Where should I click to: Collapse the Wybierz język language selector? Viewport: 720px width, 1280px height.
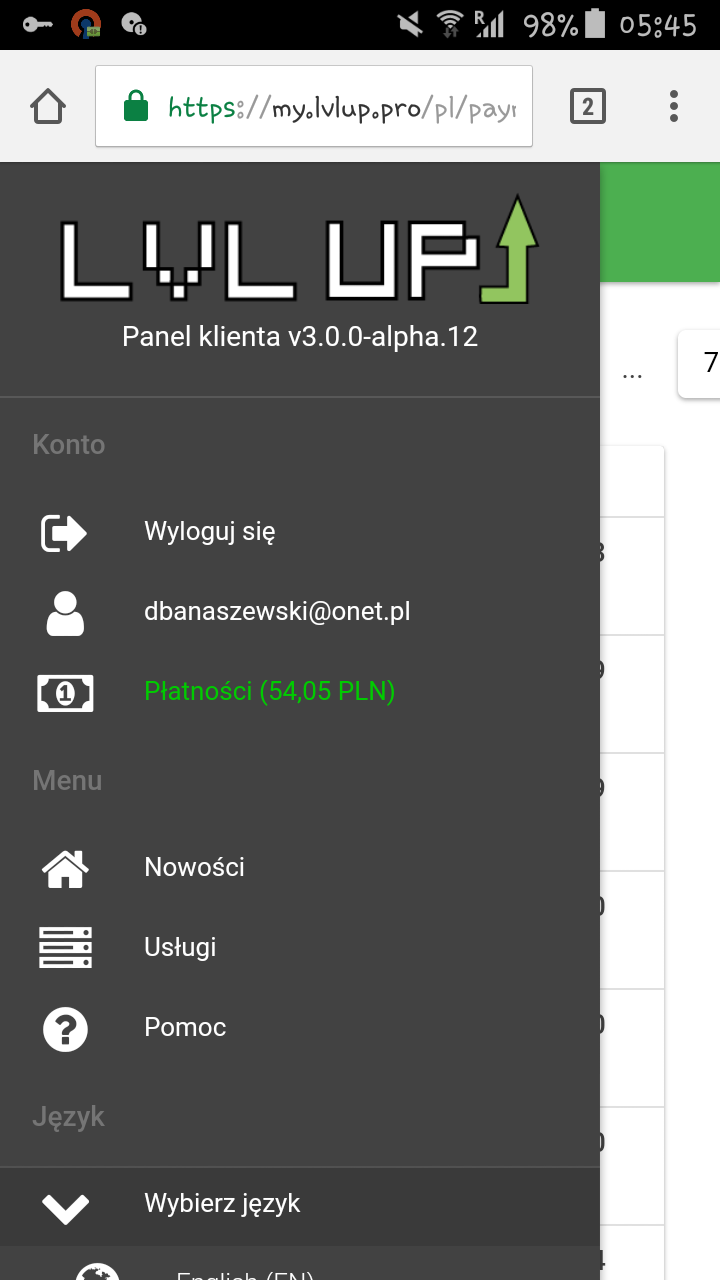(x=222, y=1203)
